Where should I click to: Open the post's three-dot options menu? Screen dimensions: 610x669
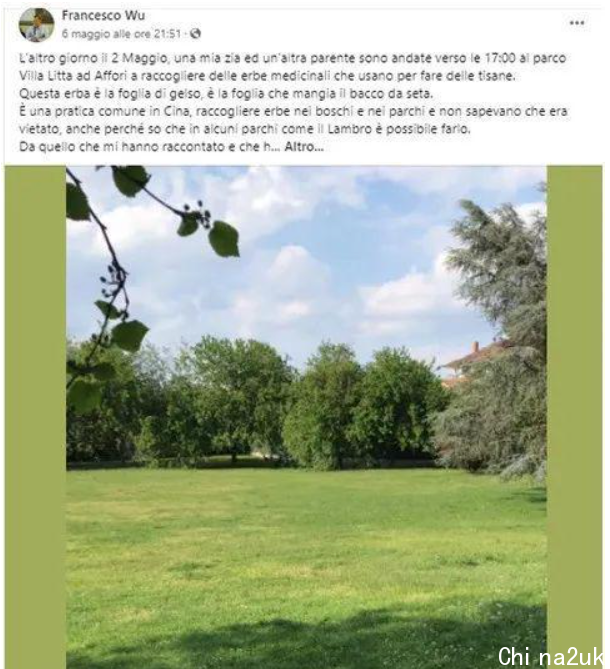tap(577, 22)
